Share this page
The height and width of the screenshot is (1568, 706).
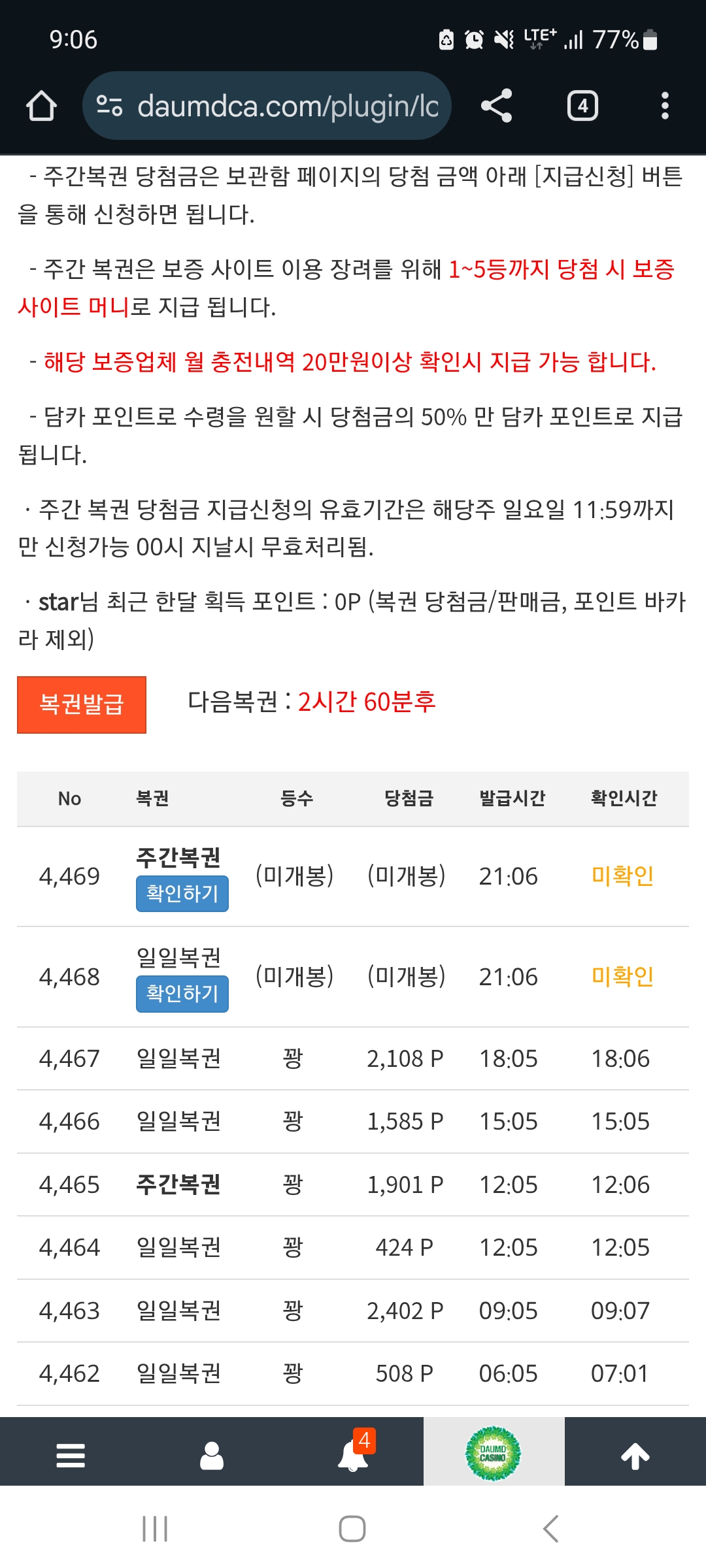496,106
